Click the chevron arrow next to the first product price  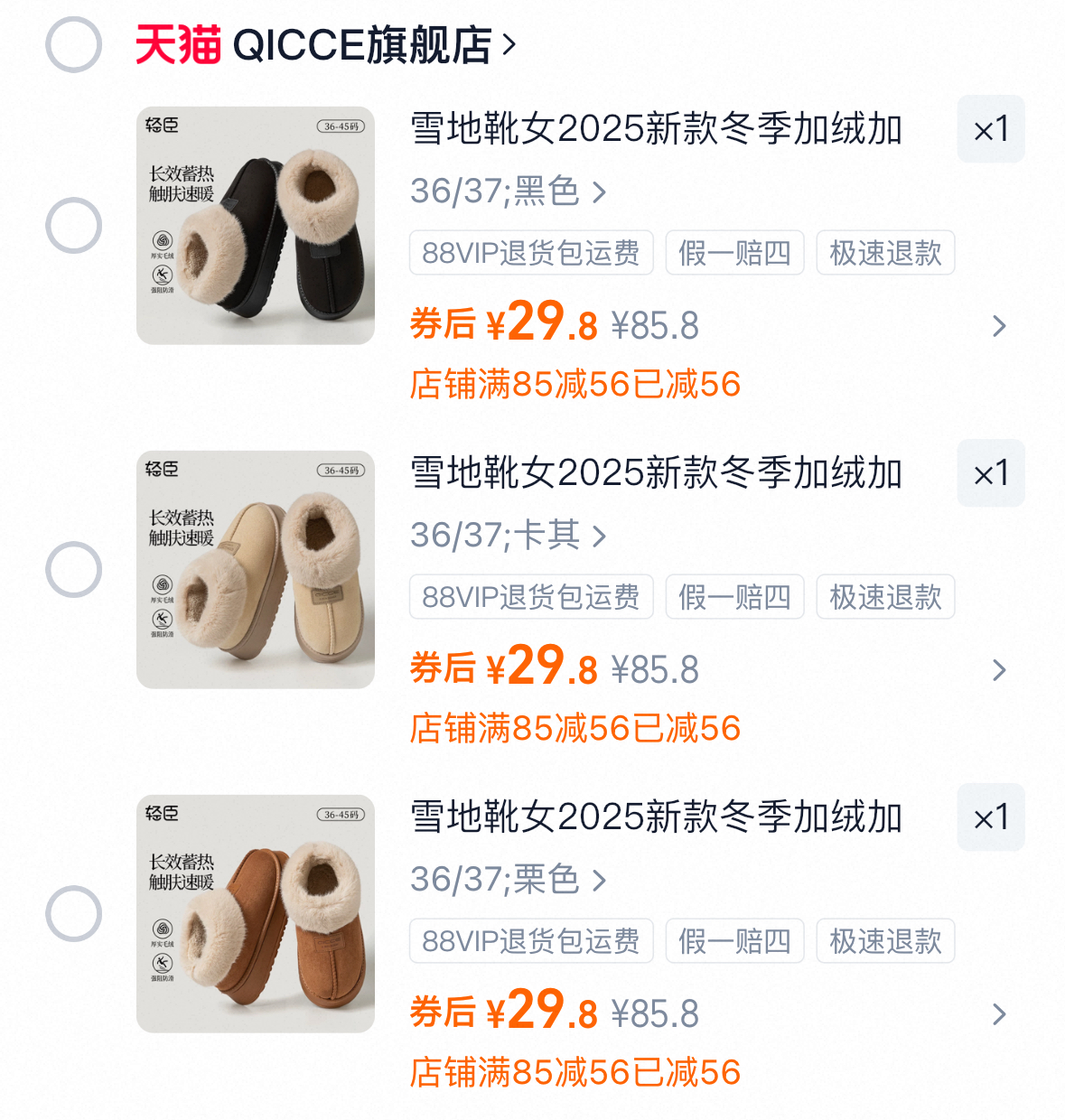point(999,326)
